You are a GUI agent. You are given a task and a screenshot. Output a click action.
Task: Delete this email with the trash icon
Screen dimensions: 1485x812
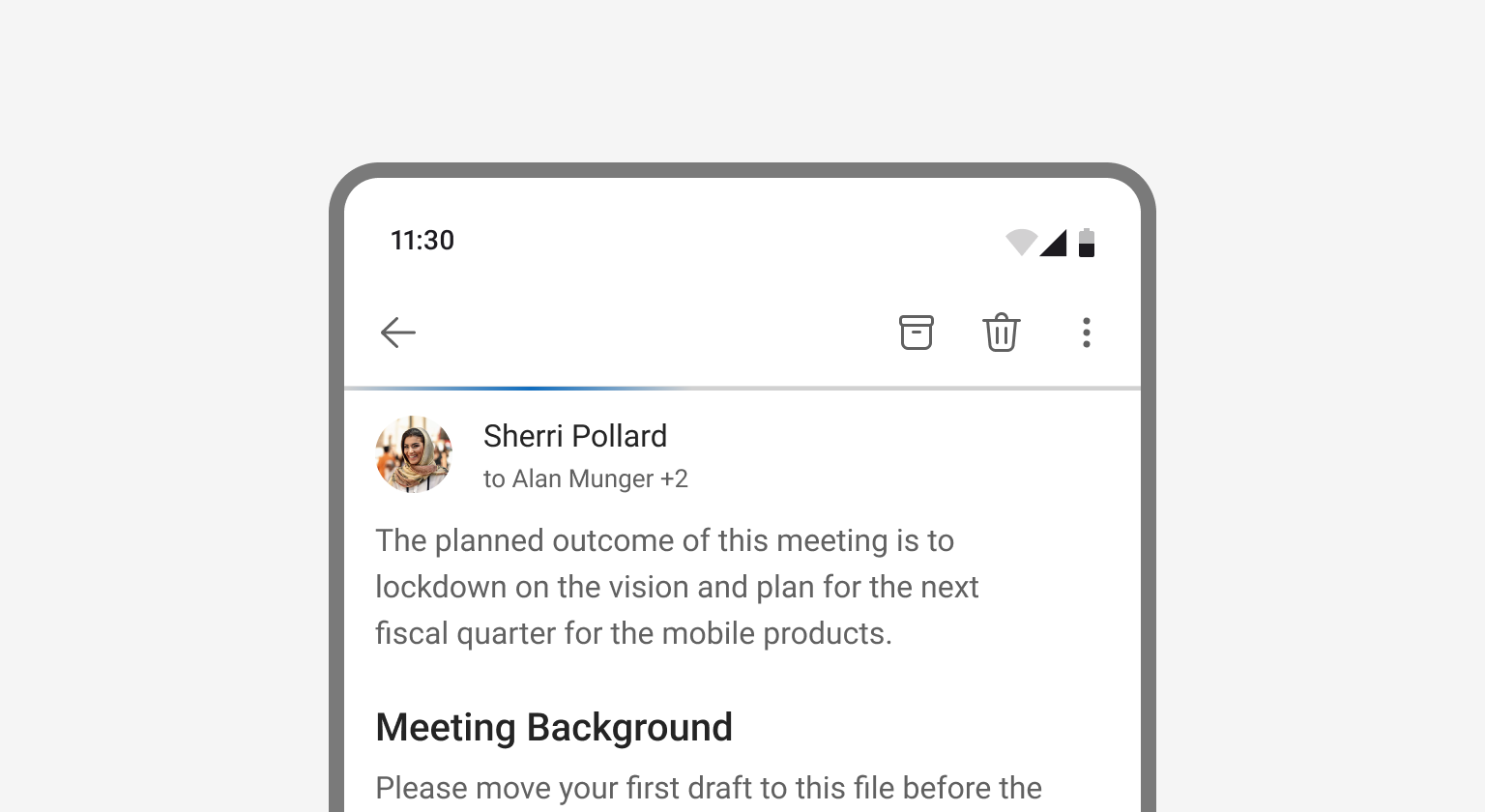(x=1001, y=333)
